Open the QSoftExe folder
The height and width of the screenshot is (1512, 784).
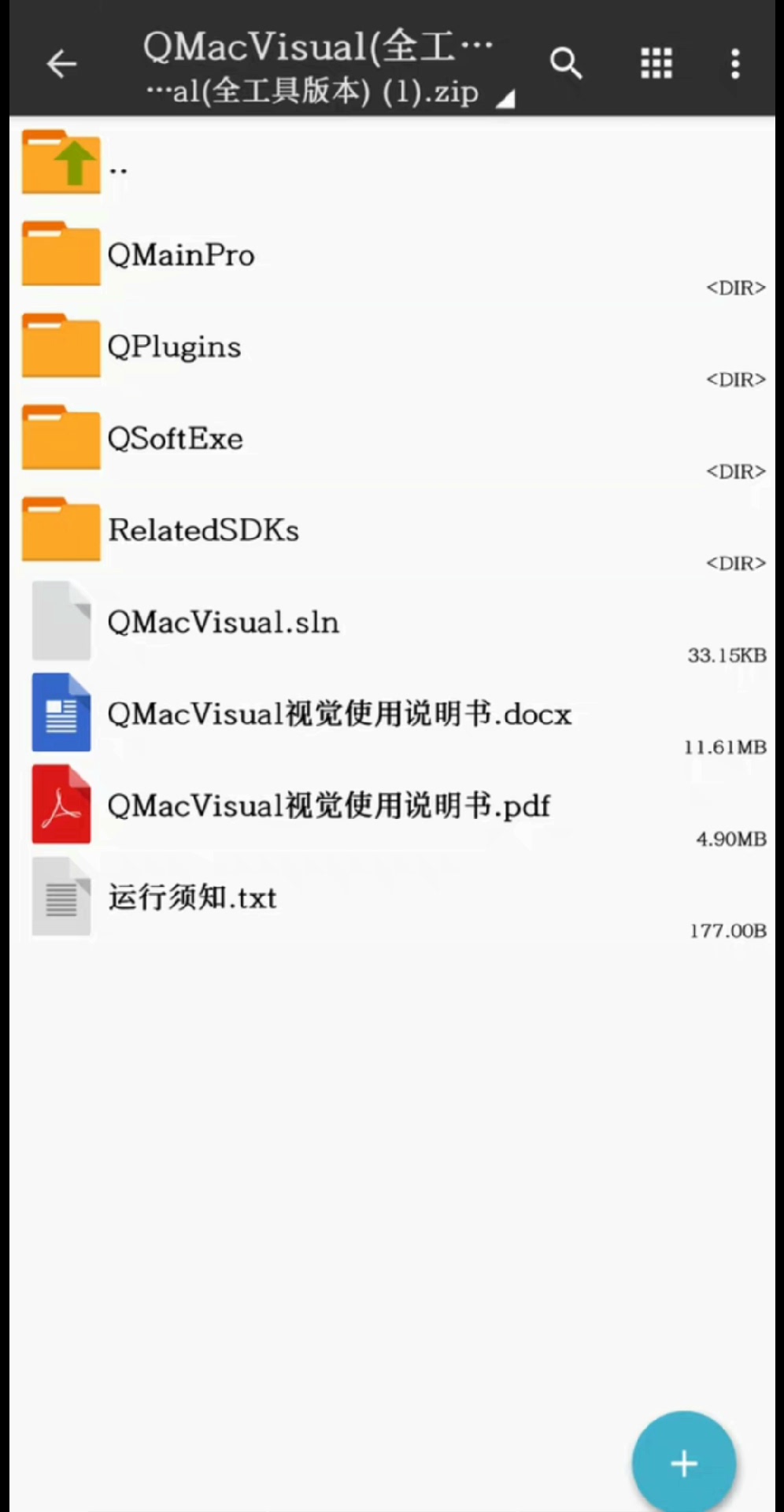(392, 439)
